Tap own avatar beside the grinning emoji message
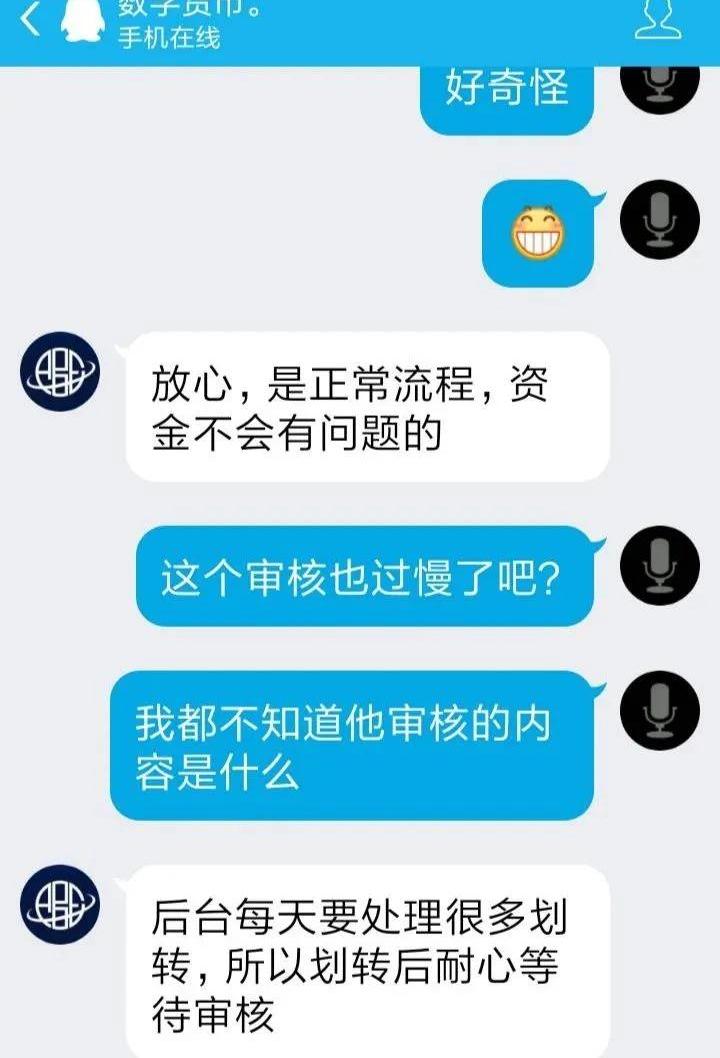The height and width of the screenshot is (1058, 720). click(x=658, y=220)
